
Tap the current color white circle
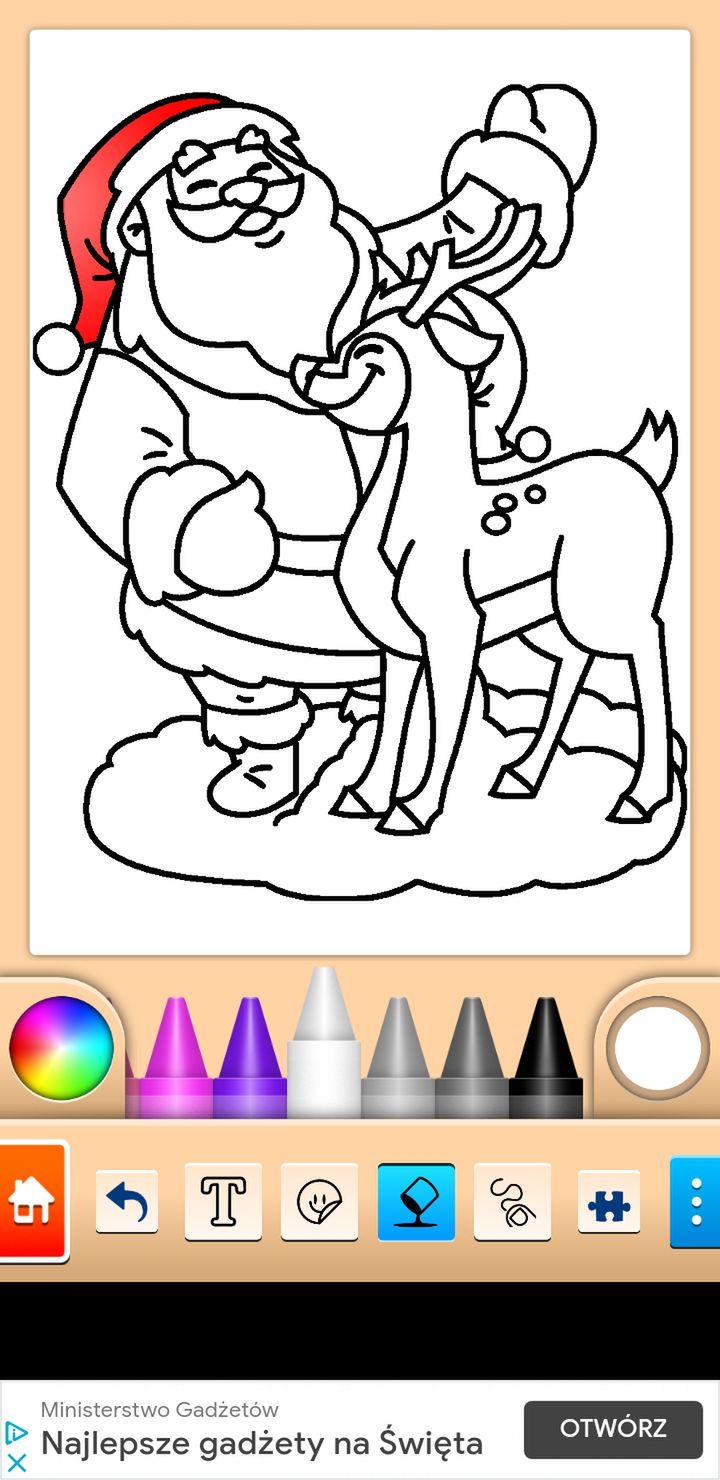tap(658, 1048)
